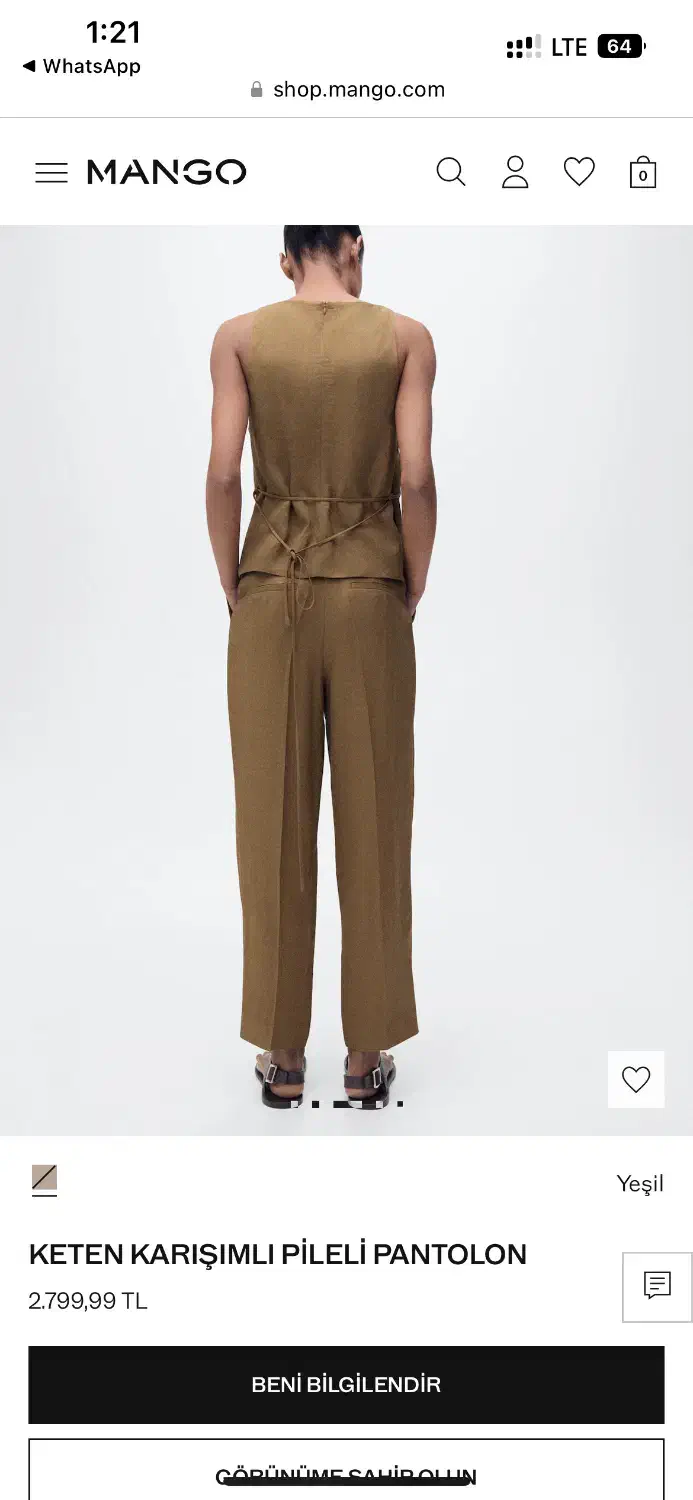
Task: Add this pantolon to favorites
Action: point(636,1079)
